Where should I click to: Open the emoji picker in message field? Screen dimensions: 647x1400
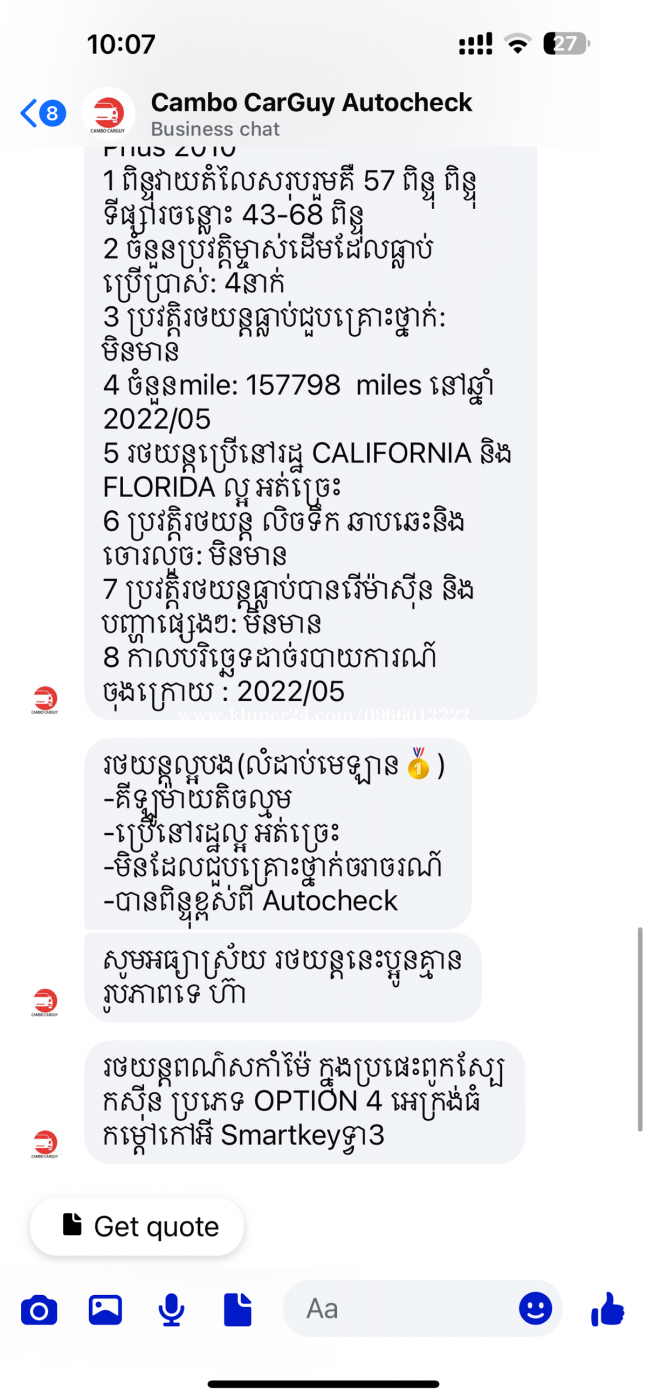(x=535, y=1308)
